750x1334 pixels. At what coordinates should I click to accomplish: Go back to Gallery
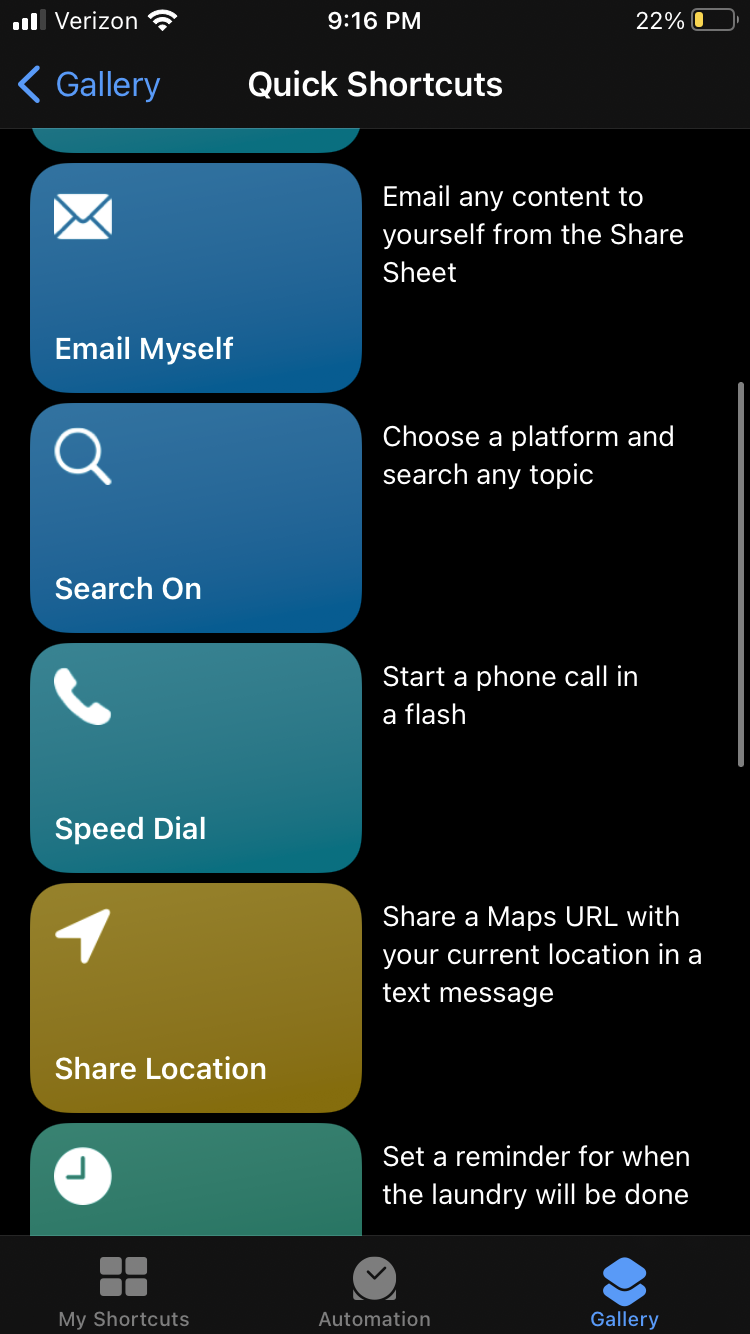(x=90, y=85)
